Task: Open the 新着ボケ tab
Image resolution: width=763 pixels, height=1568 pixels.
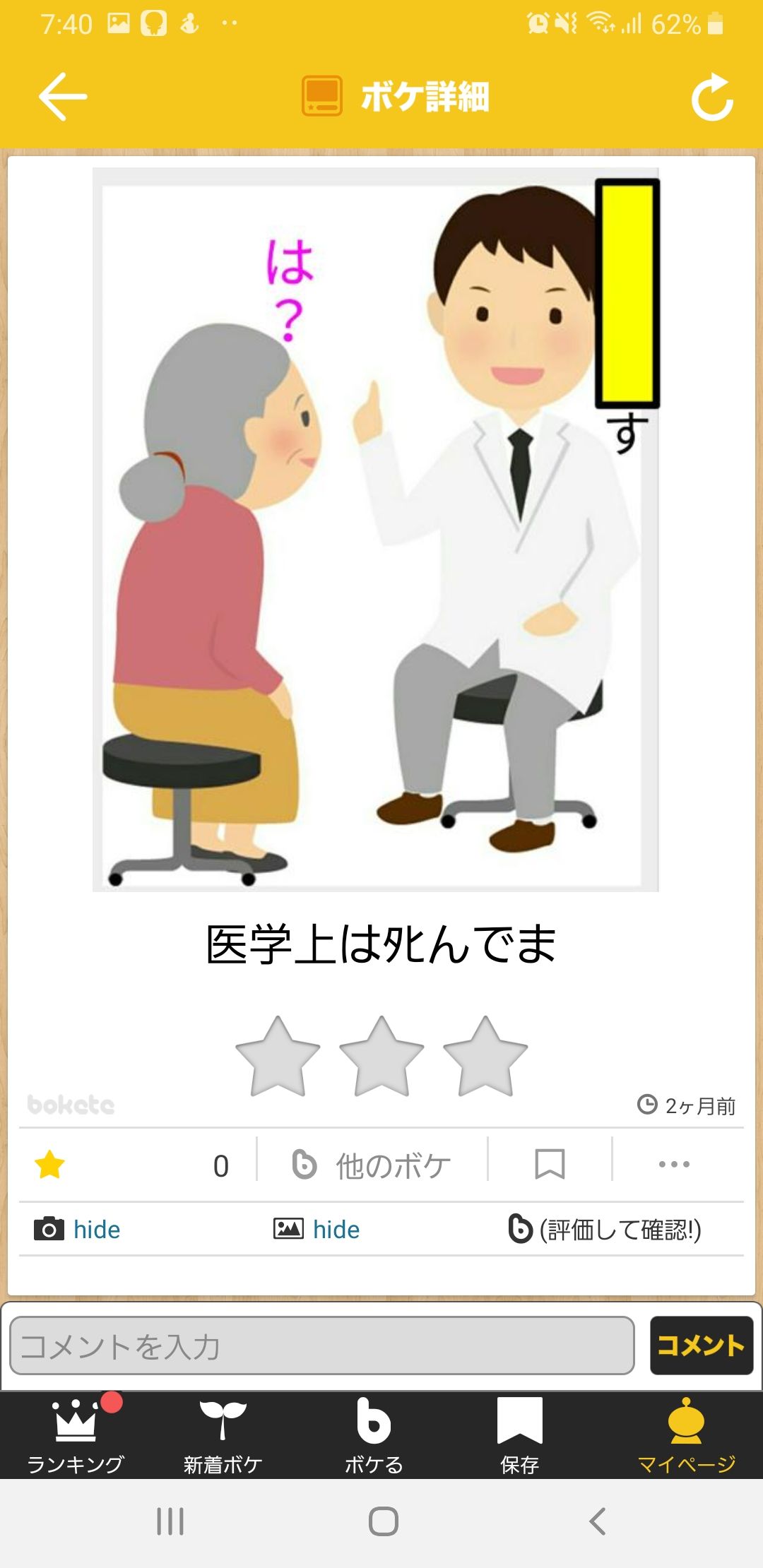Action: pos(223,1435)
